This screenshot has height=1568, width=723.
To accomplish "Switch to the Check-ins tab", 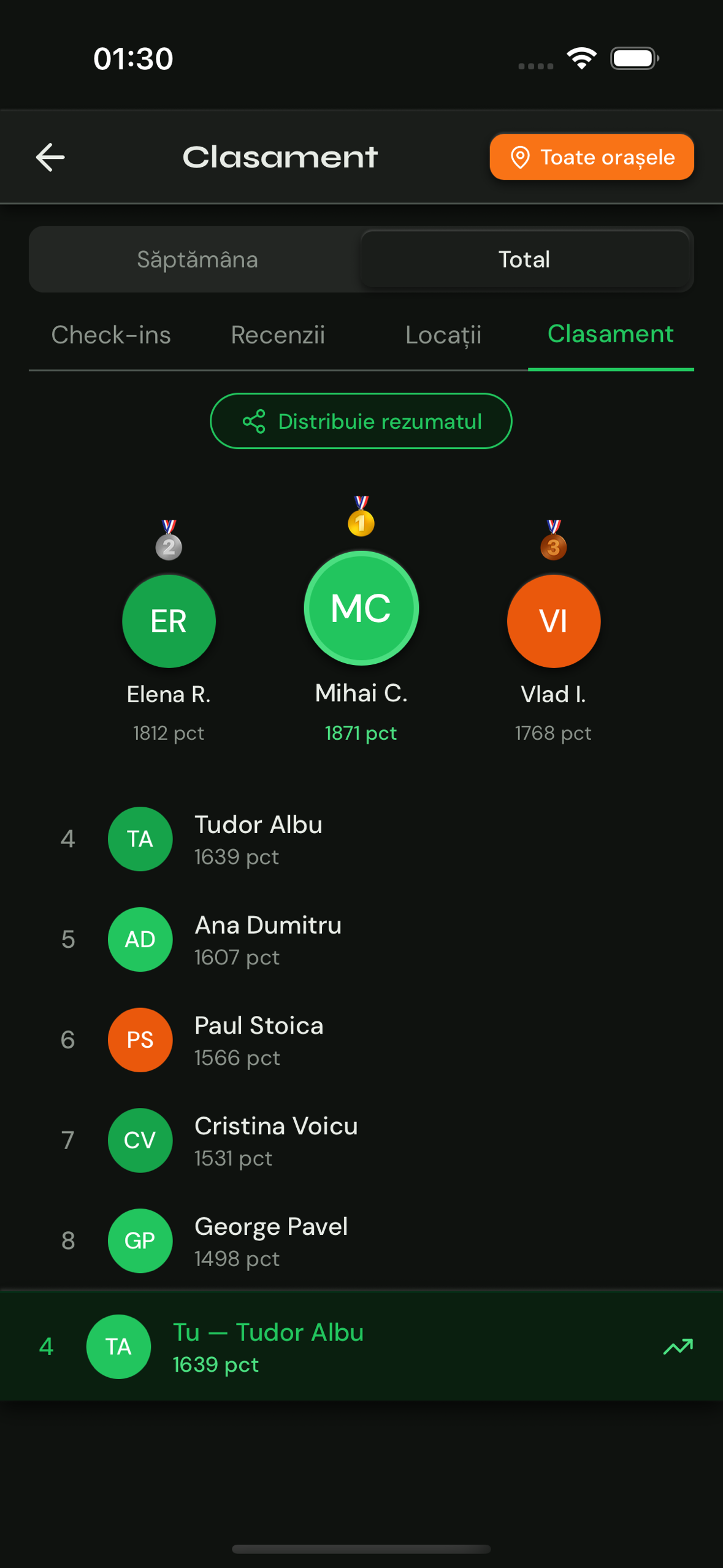I will [111, 335].
